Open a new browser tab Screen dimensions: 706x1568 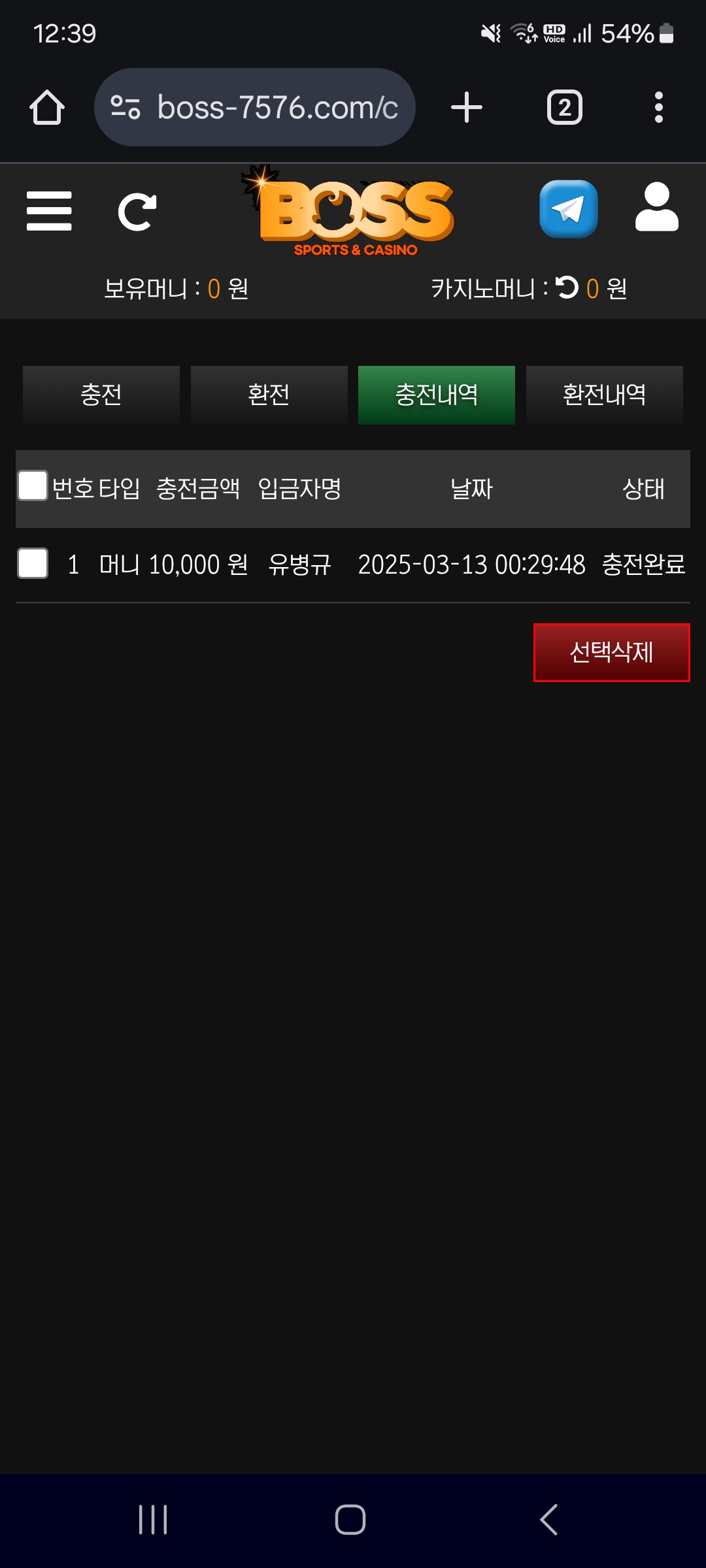click(467, 107)
